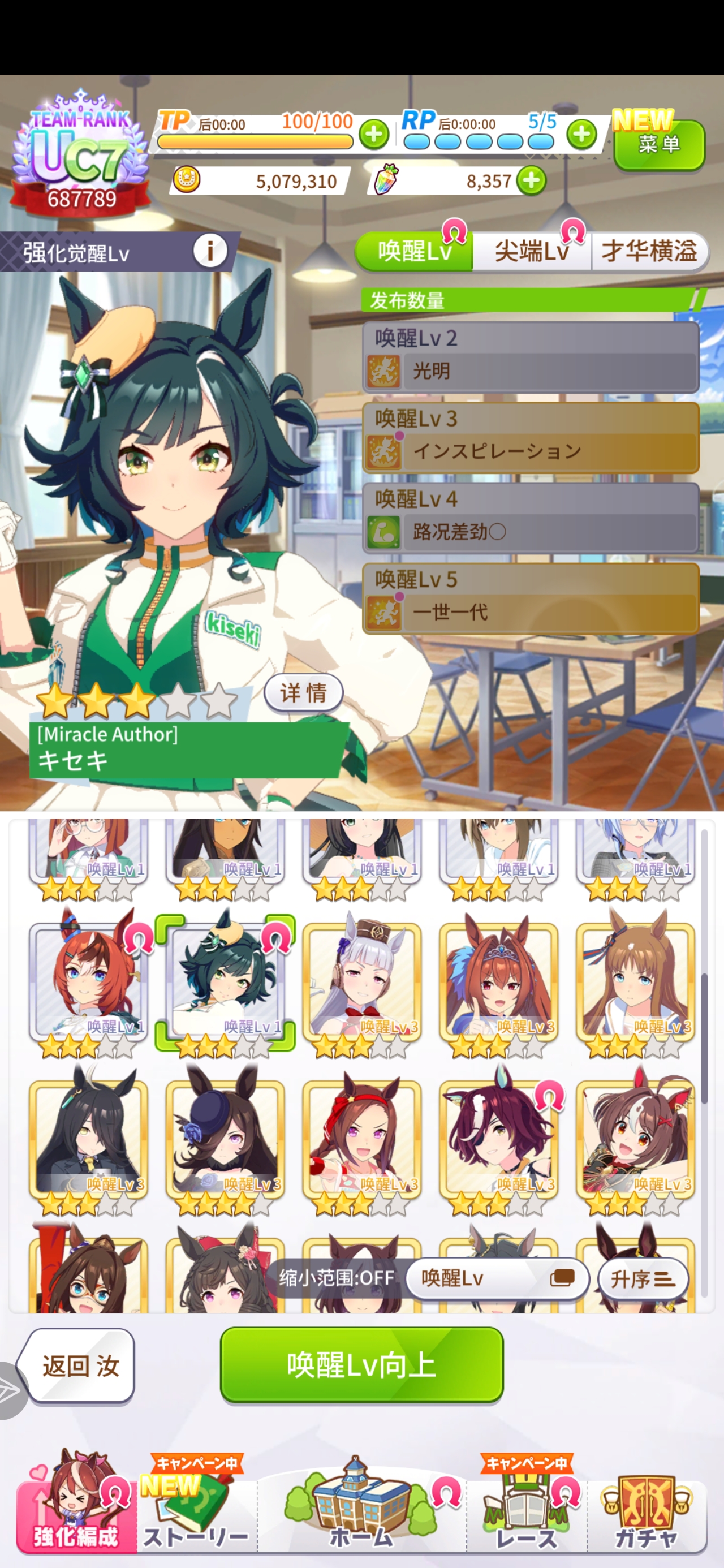Viewport: 724px width, 1568px height.
Task: Open the 缩小范围 filter
Action: pos(336,1278)
